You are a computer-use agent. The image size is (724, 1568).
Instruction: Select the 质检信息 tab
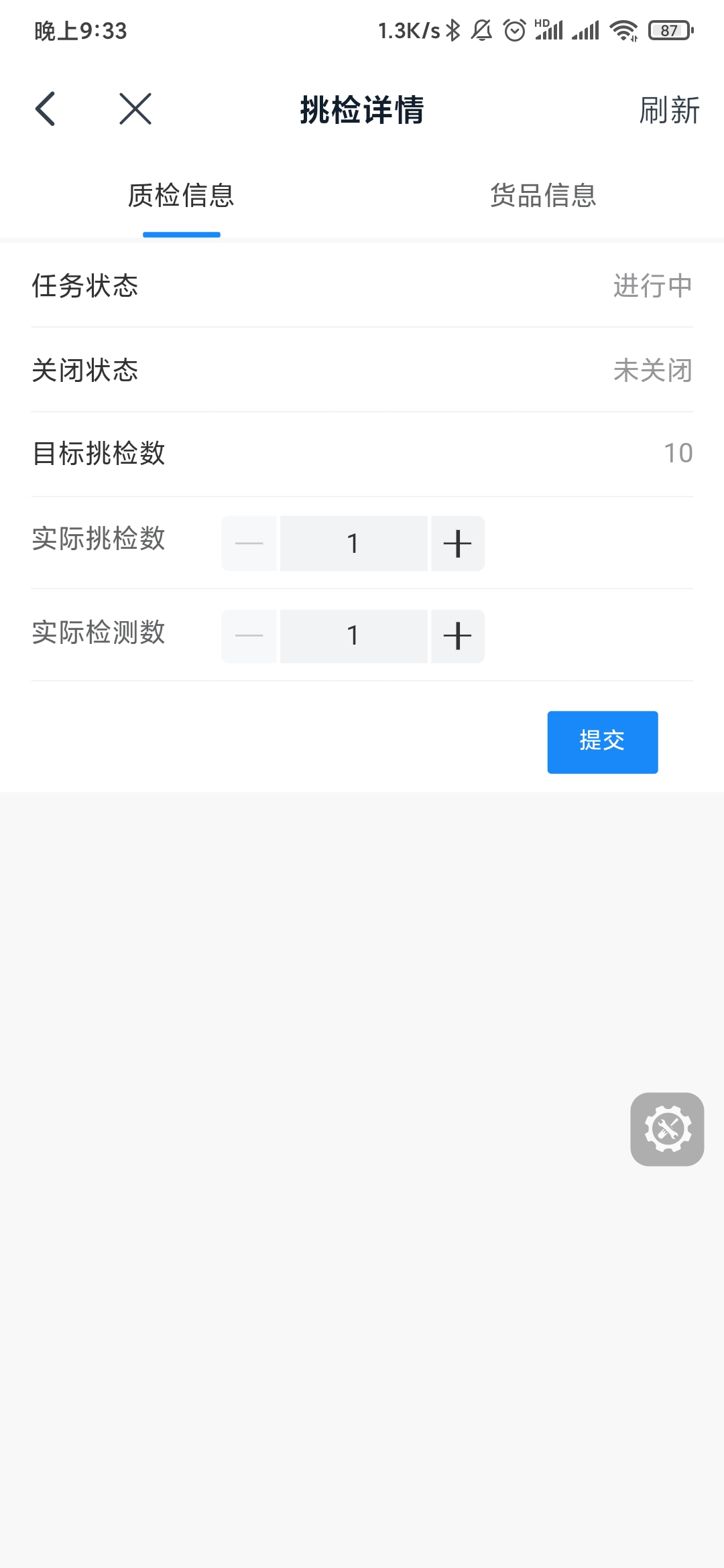pyautogui.click(x=181, y=196)
